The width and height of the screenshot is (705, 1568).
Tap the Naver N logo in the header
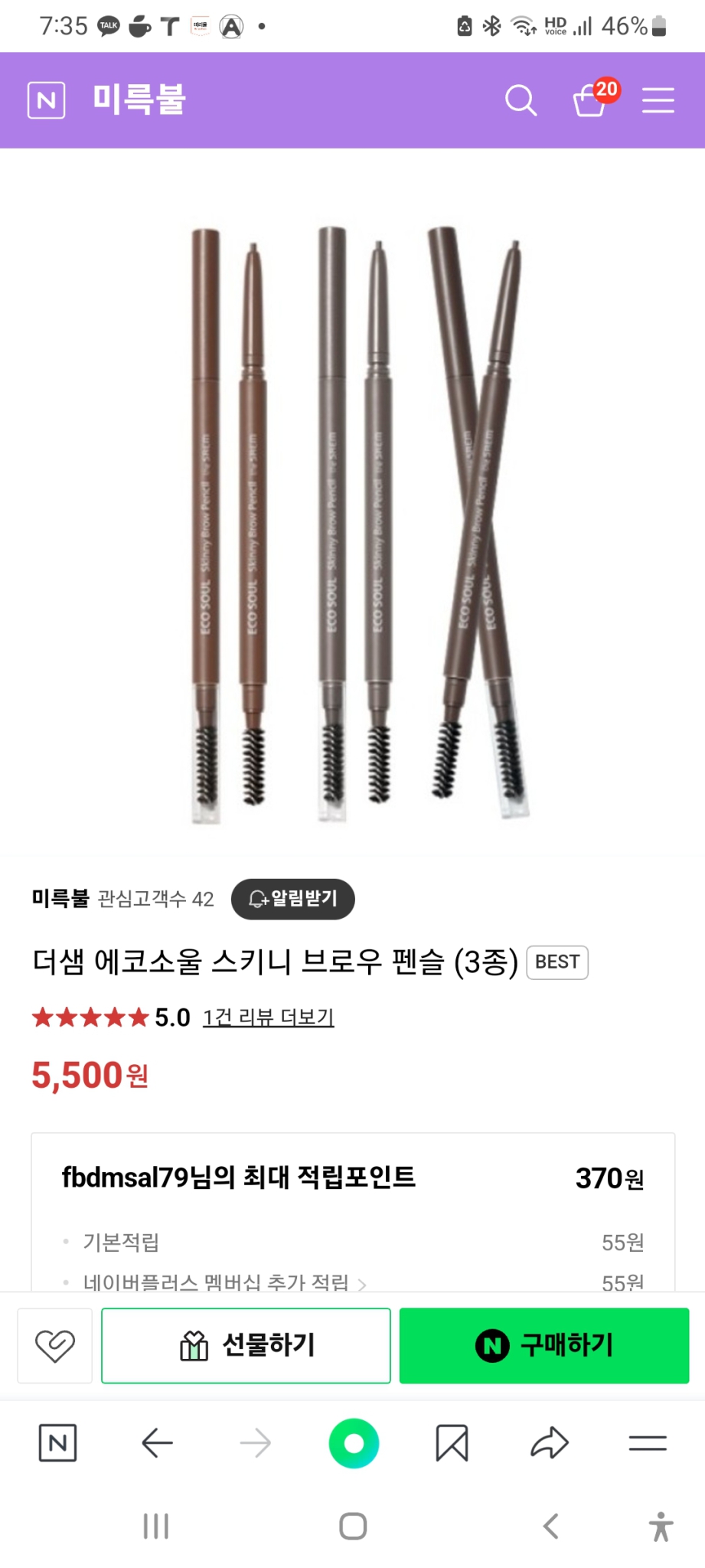pyautogui.click(x=46, y=100)
